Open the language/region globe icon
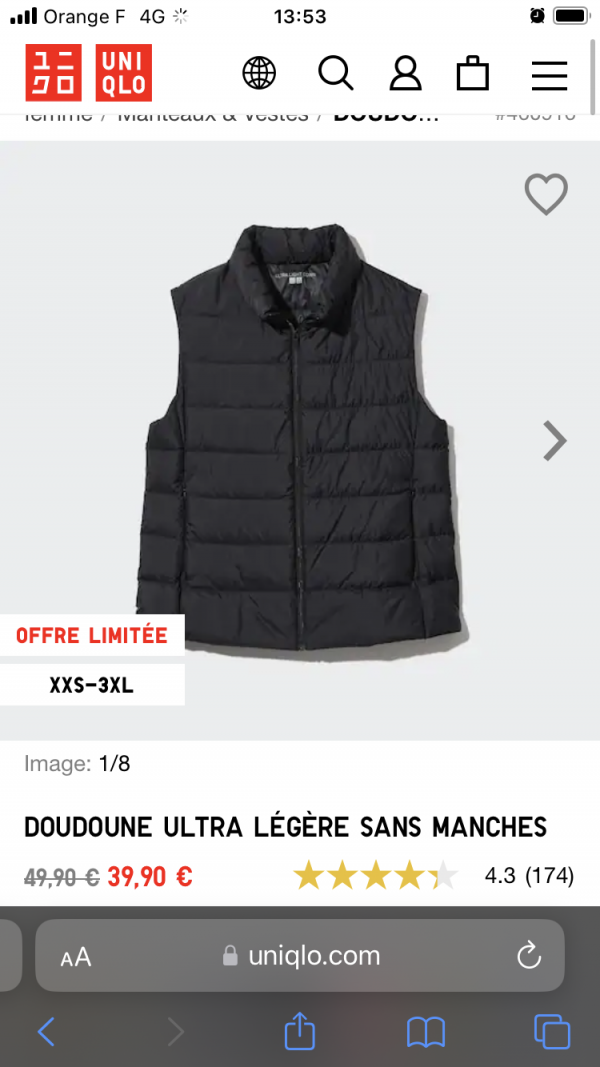 pyautogui.click(x=259, y=73)
